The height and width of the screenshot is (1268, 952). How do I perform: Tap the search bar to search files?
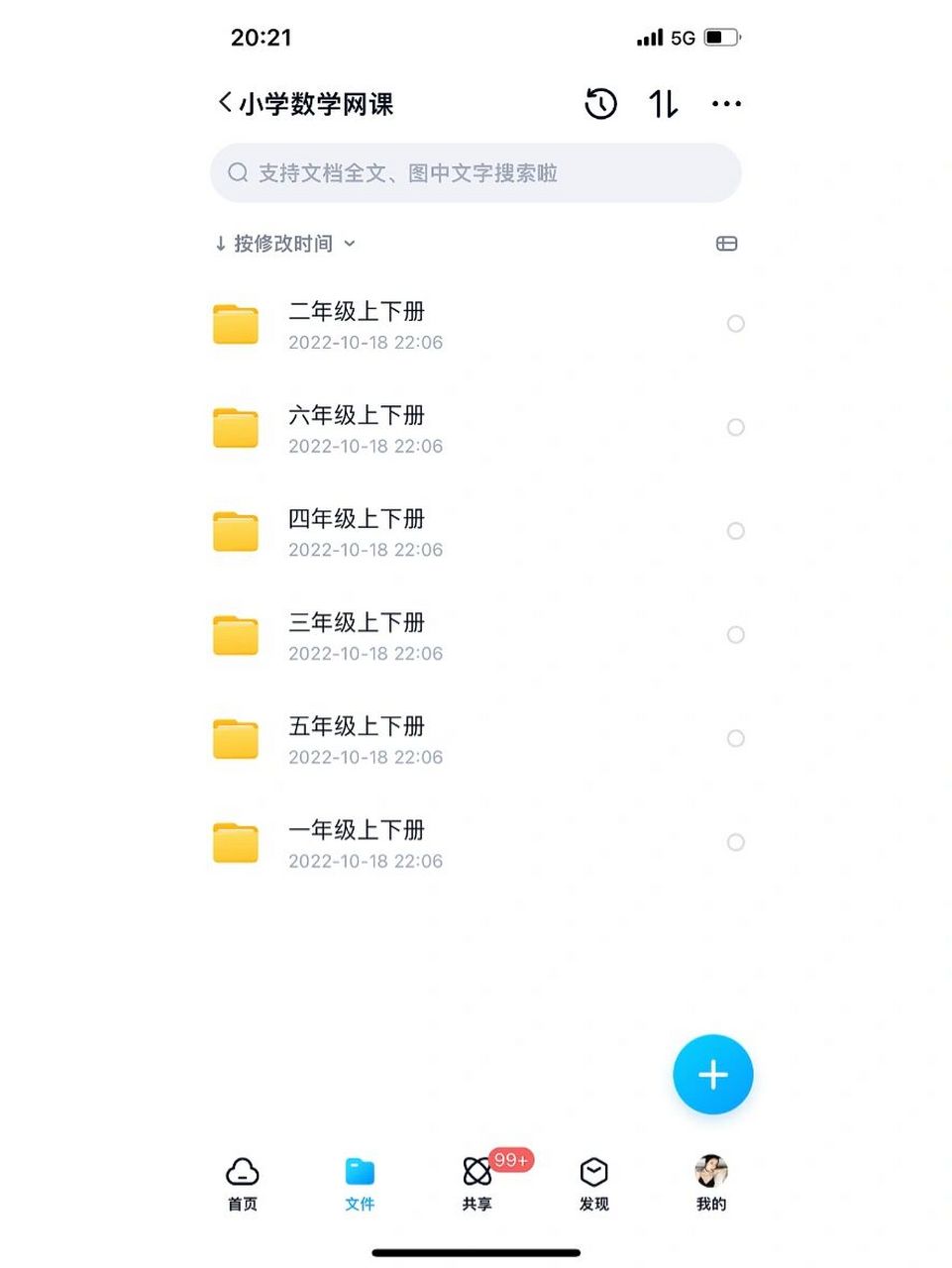(476, 172)
